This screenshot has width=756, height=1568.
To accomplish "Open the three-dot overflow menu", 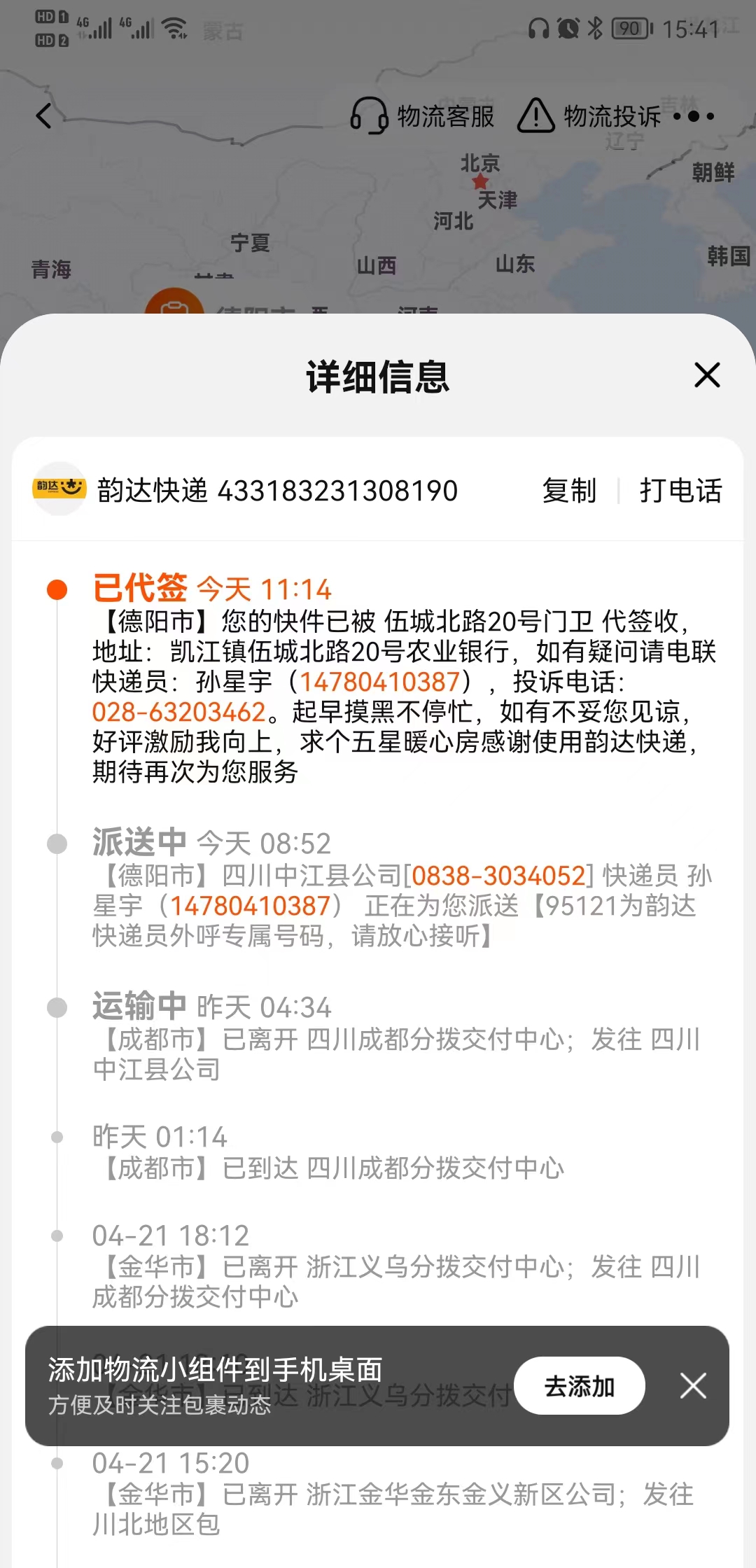I will 694,116.
